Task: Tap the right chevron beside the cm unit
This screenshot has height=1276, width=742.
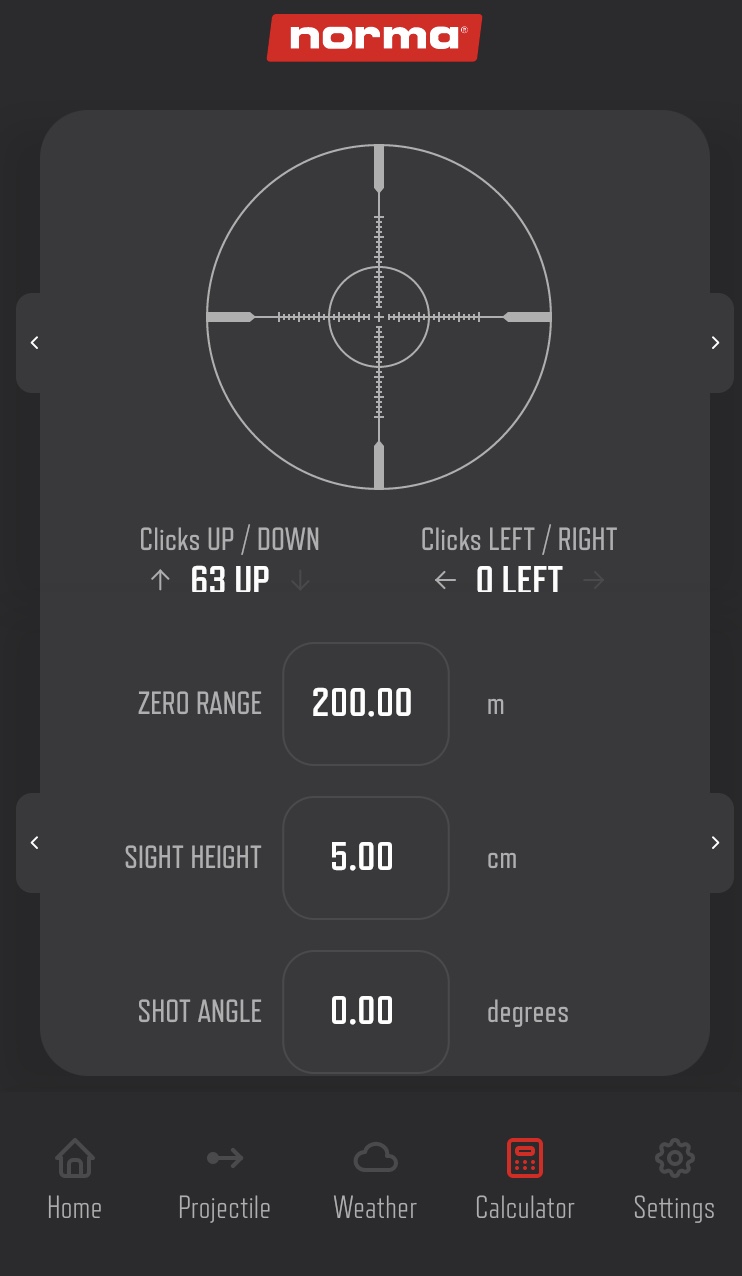Action: [x=715, y=843]
